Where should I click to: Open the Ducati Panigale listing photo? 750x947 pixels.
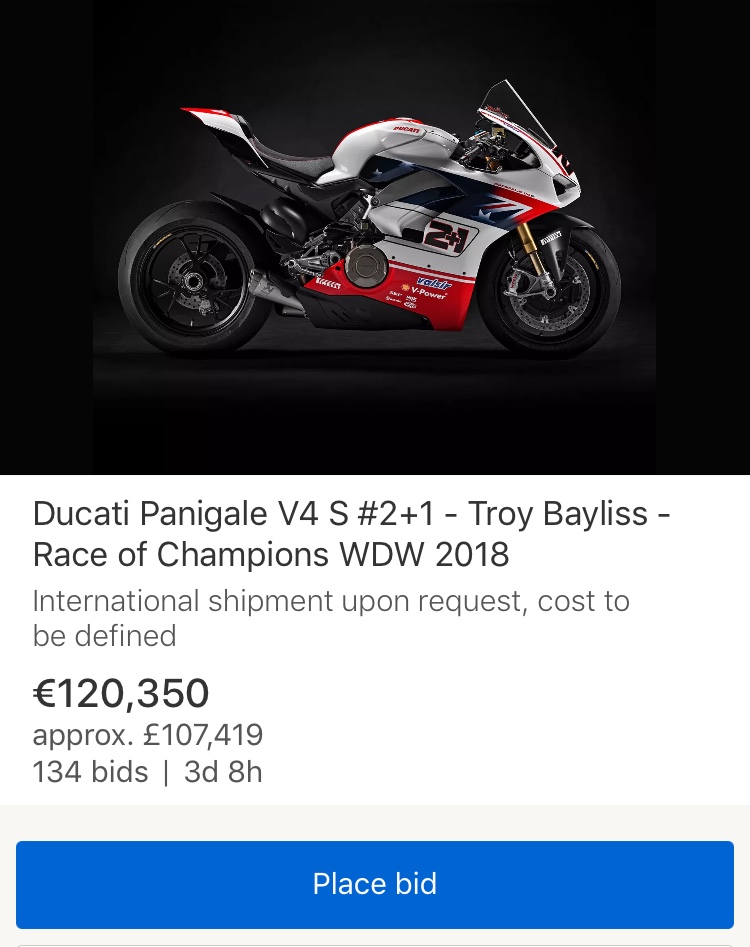[375, 237]
